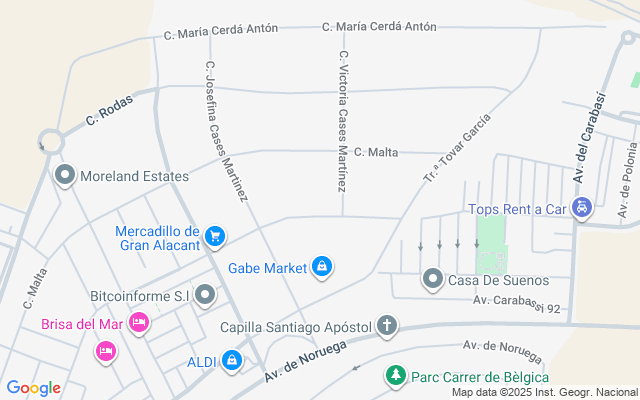Screen dimensions: 640x400
Task: Tap the unlabeled hotel pin below Brisa del Mar
Action: click(x=105, y=350)
